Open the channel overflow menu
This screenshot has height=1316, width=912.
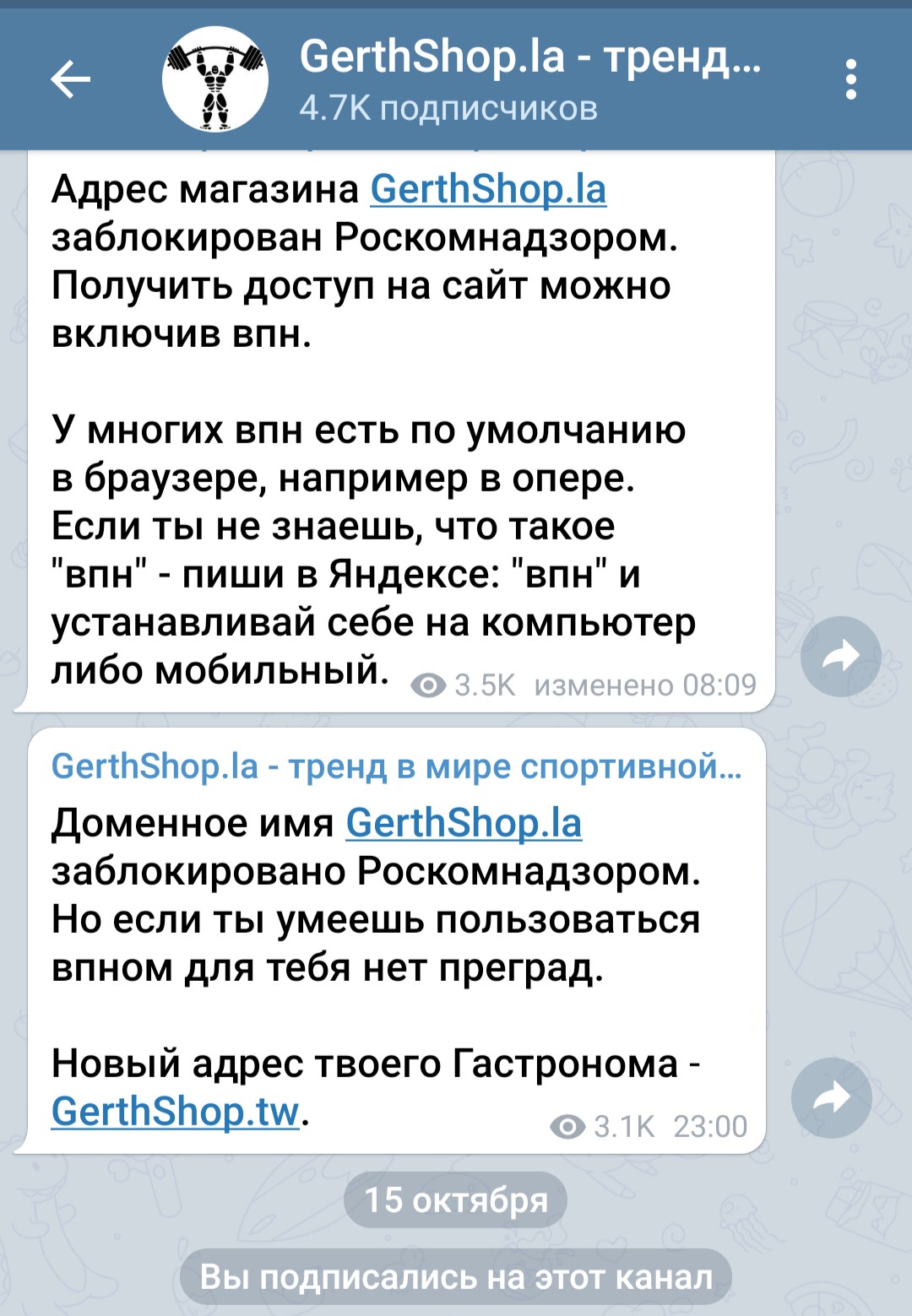click(851, 80)
